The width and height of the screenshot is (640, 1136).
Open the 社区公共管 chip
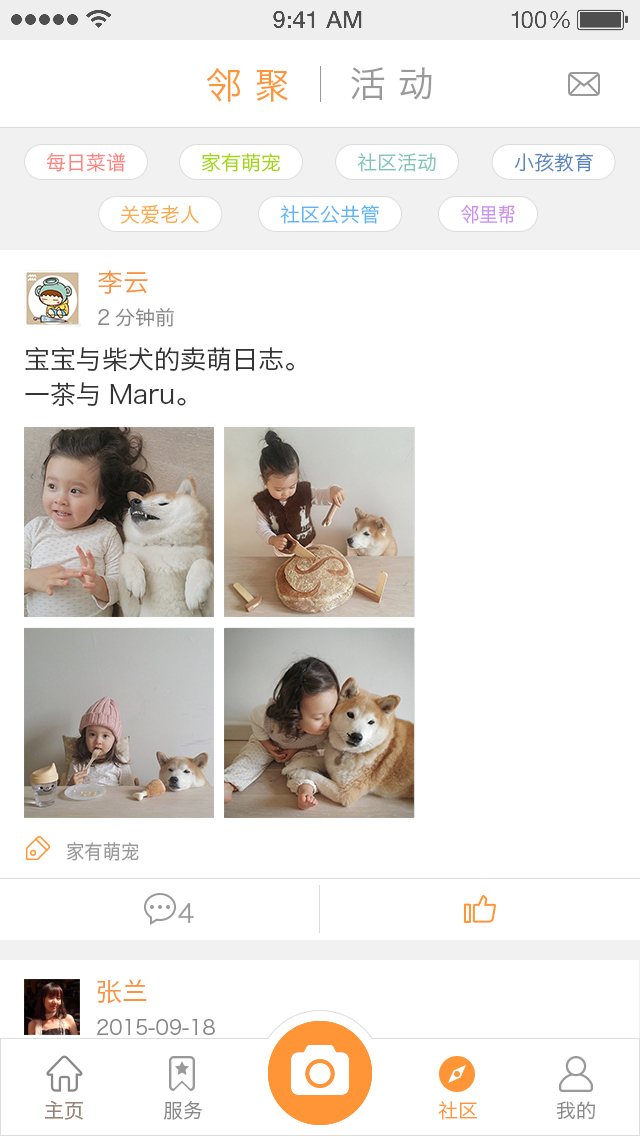pyautogui.click(x=330, y=214)
